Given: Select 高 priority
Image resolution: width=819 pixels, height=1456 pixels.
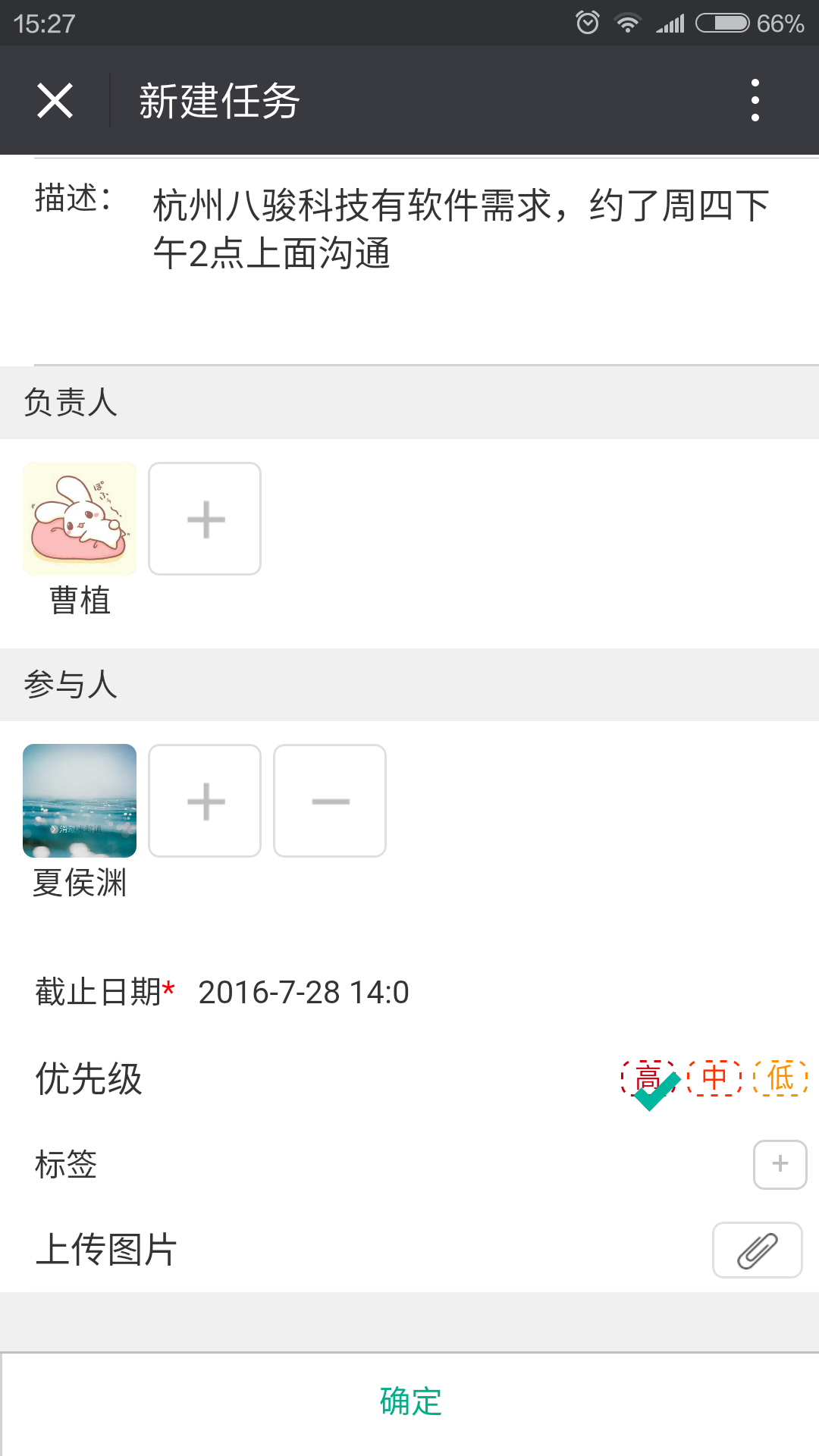Looking at the screenshot, I should coord(648,1078).
